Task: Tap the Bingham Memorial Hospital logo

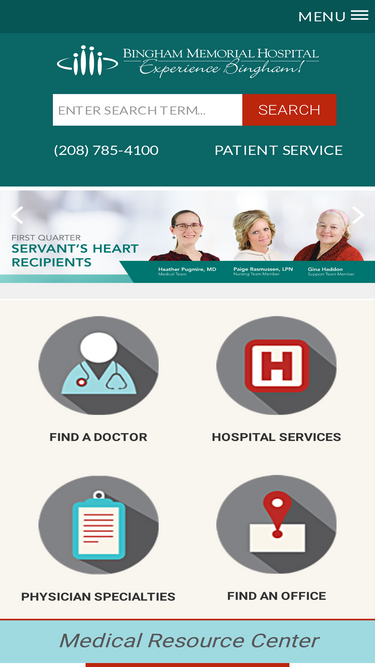Action: 188,62
